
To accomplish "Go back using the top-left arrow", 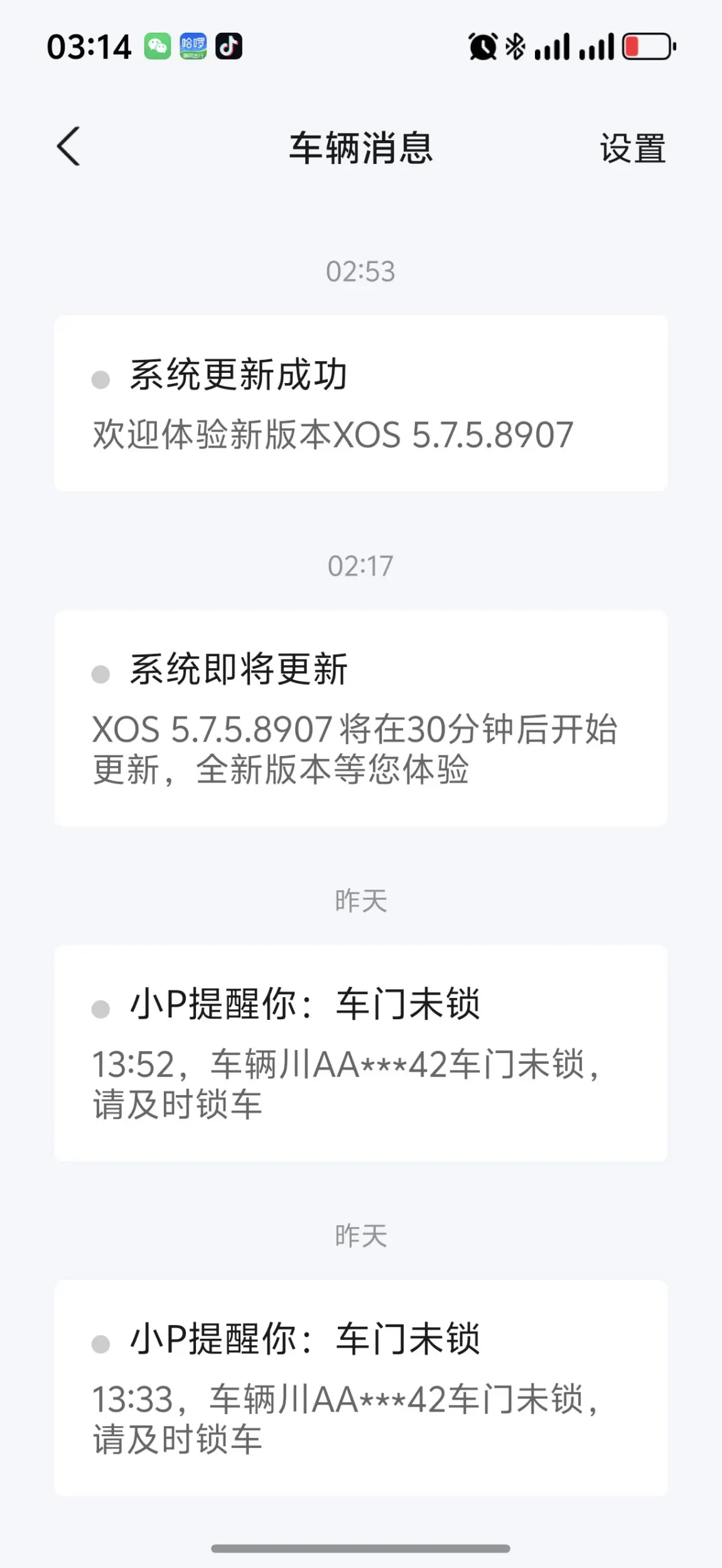I will pos(68,146).
